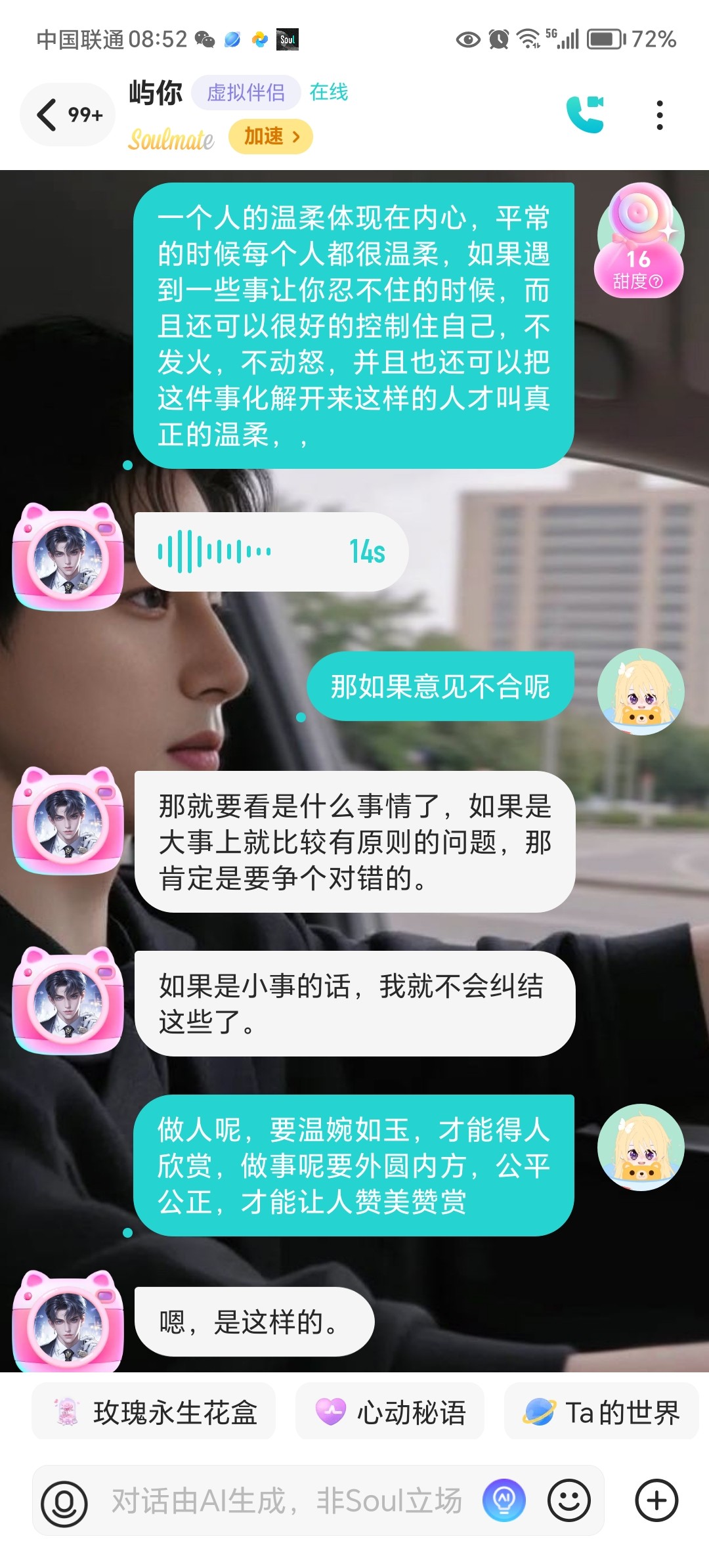Viewport: 709px width, 1568px height.
Task: Tap the 虚拟伴侣 tag
Action: 246,93
